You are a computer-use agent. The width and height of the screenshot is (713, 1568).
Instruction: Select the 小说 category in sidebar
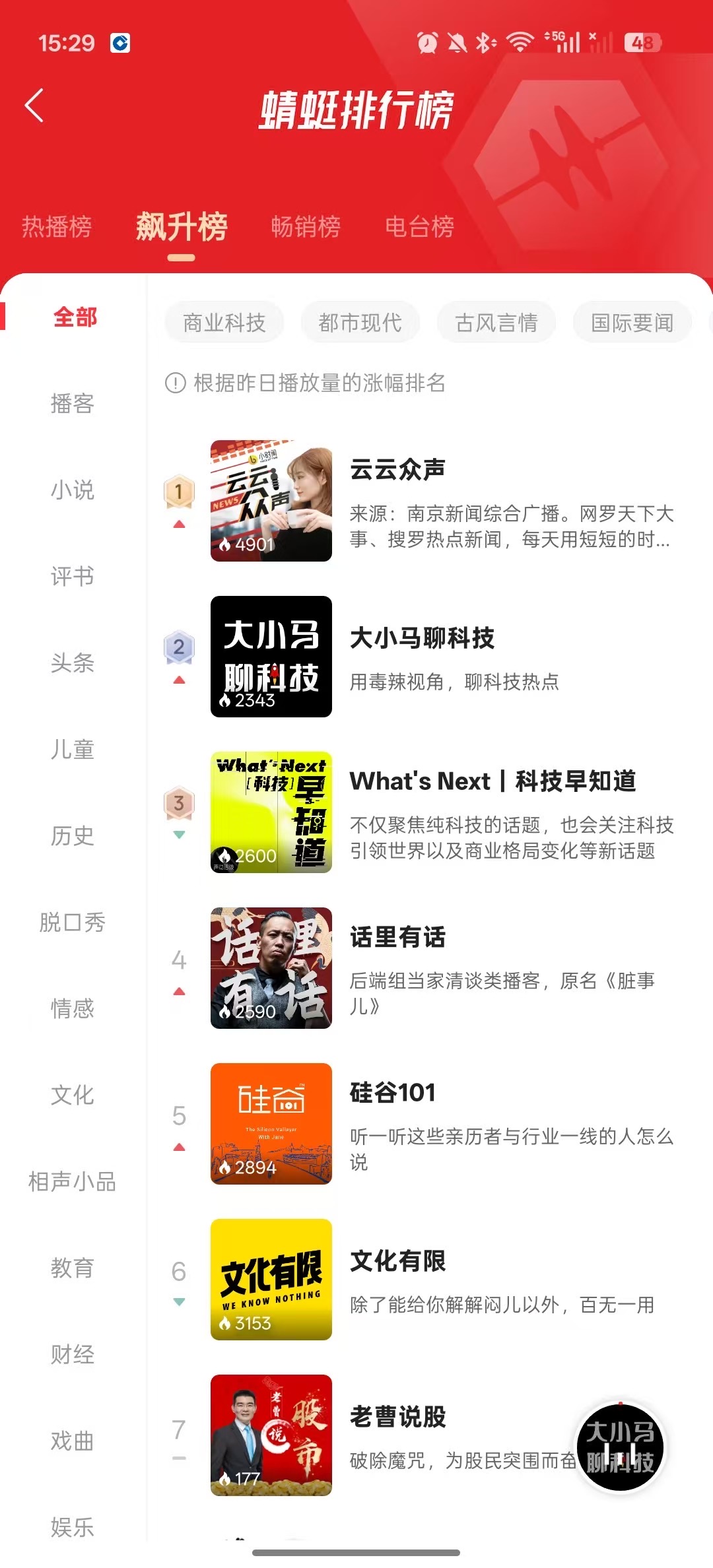coord(73,490)
